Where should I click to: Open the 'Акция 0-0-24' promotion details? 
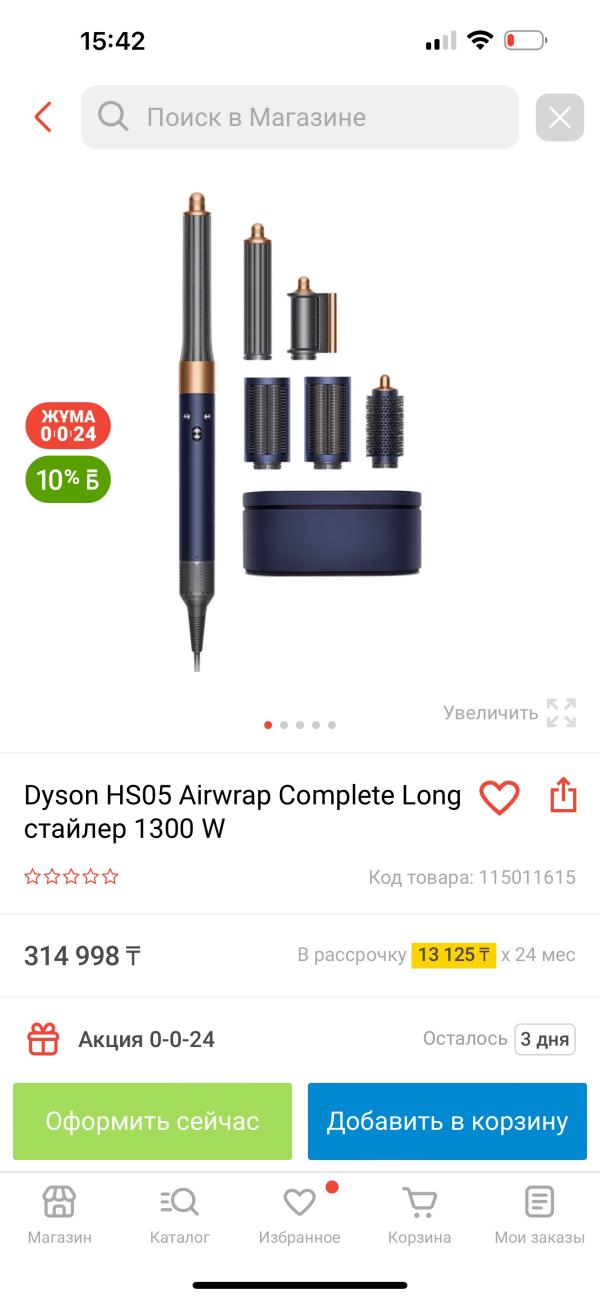tap(146, 1039)
